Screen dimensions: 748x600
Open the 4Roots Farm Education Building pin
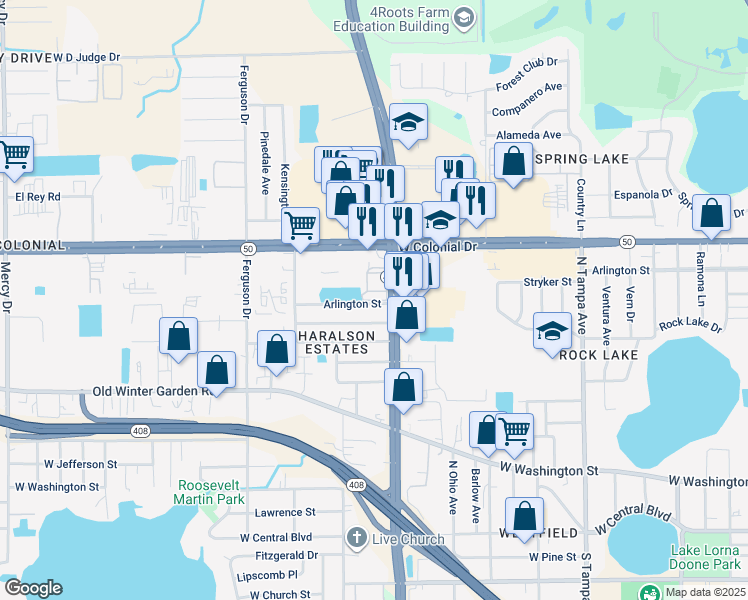coord(464,19)
